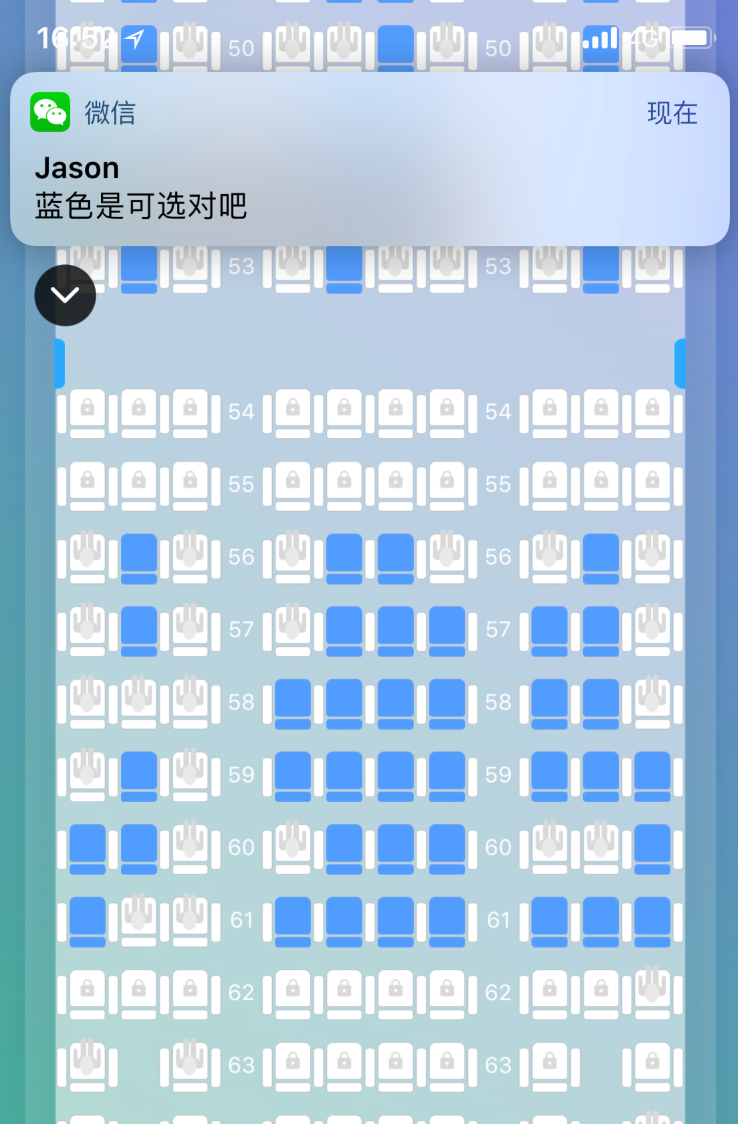Screen dimensions: 738x1124
Task: Select the only available seat in row 53's left block
Action: click(139, 267)
